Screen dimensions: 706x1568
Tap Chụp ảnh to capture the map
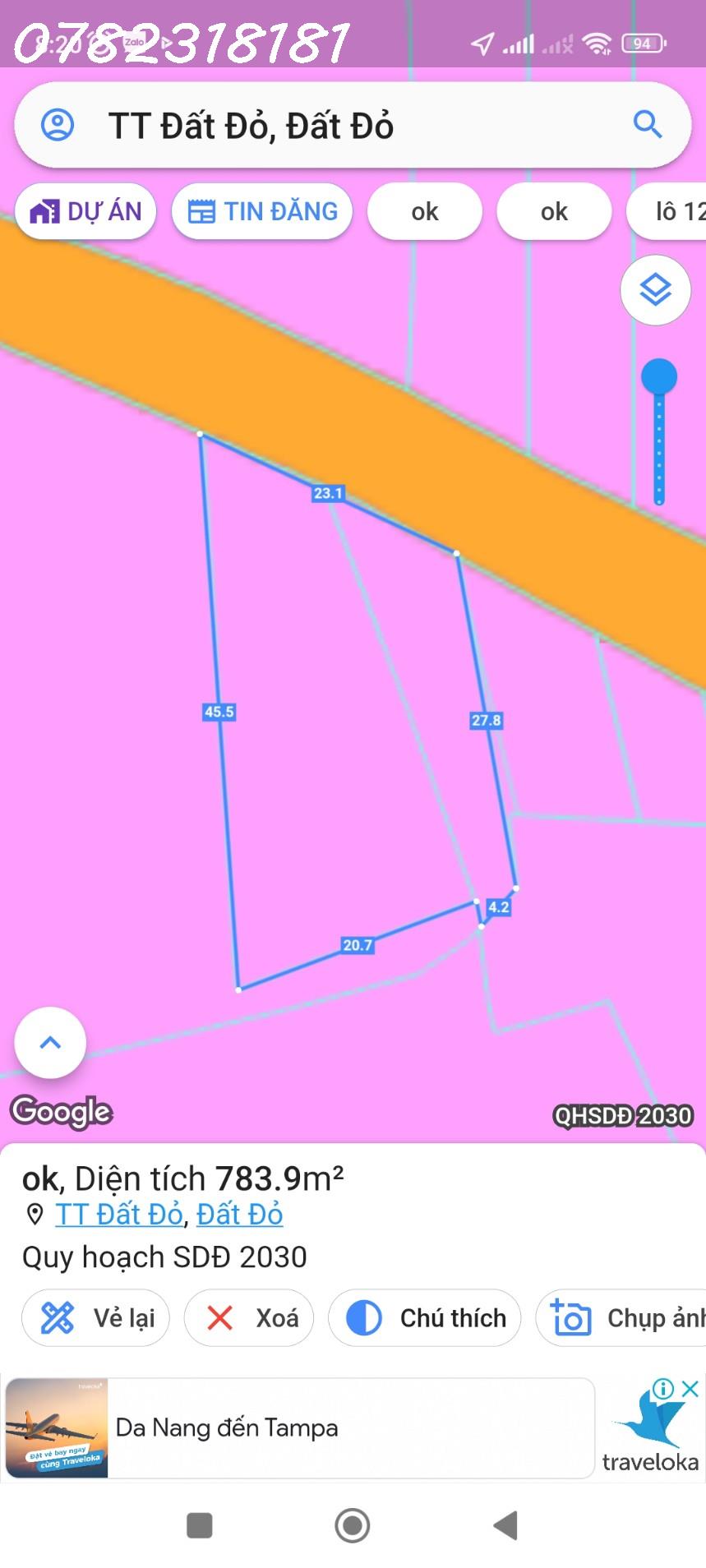[x=625, y=1318]
